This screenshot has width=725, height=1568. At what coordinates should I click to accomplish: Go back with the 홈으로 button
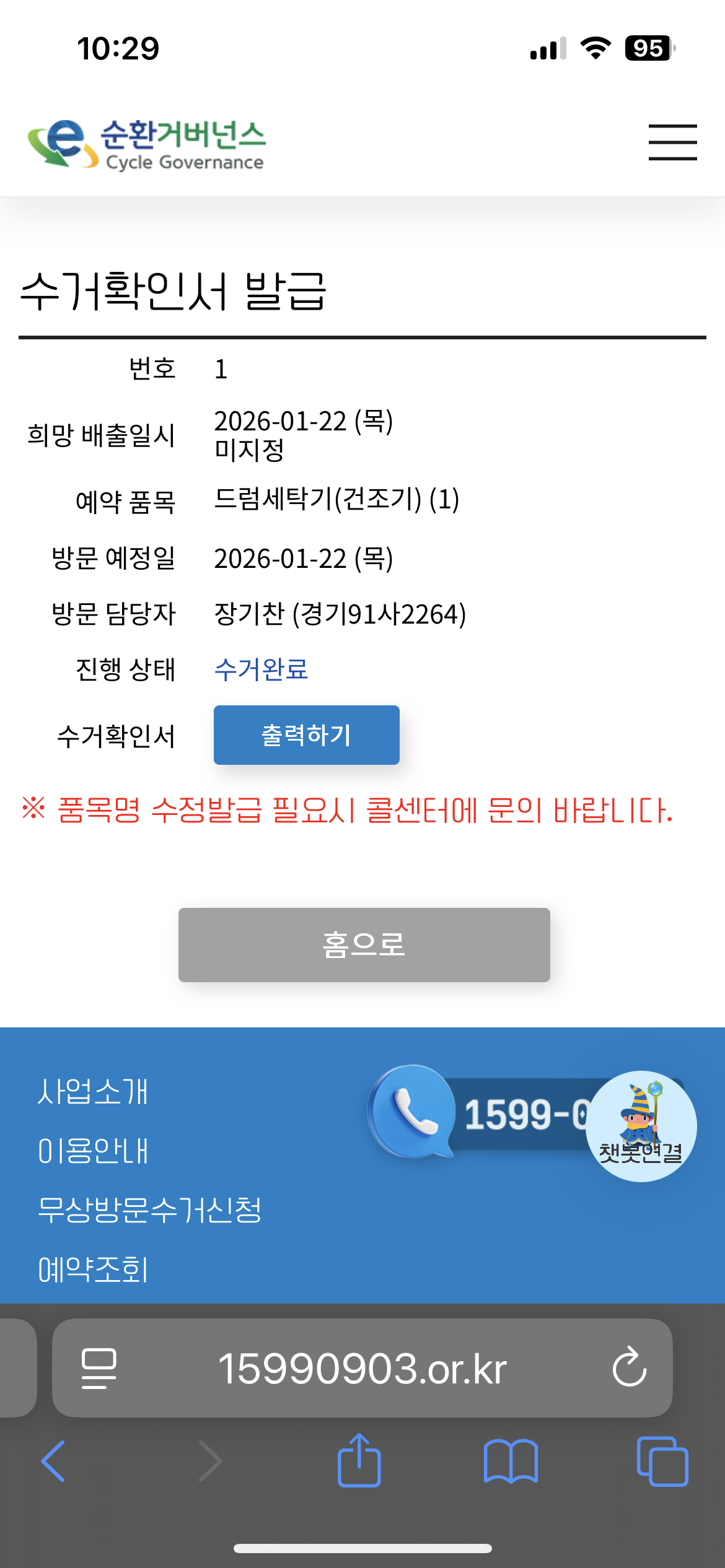click(364, 944)
